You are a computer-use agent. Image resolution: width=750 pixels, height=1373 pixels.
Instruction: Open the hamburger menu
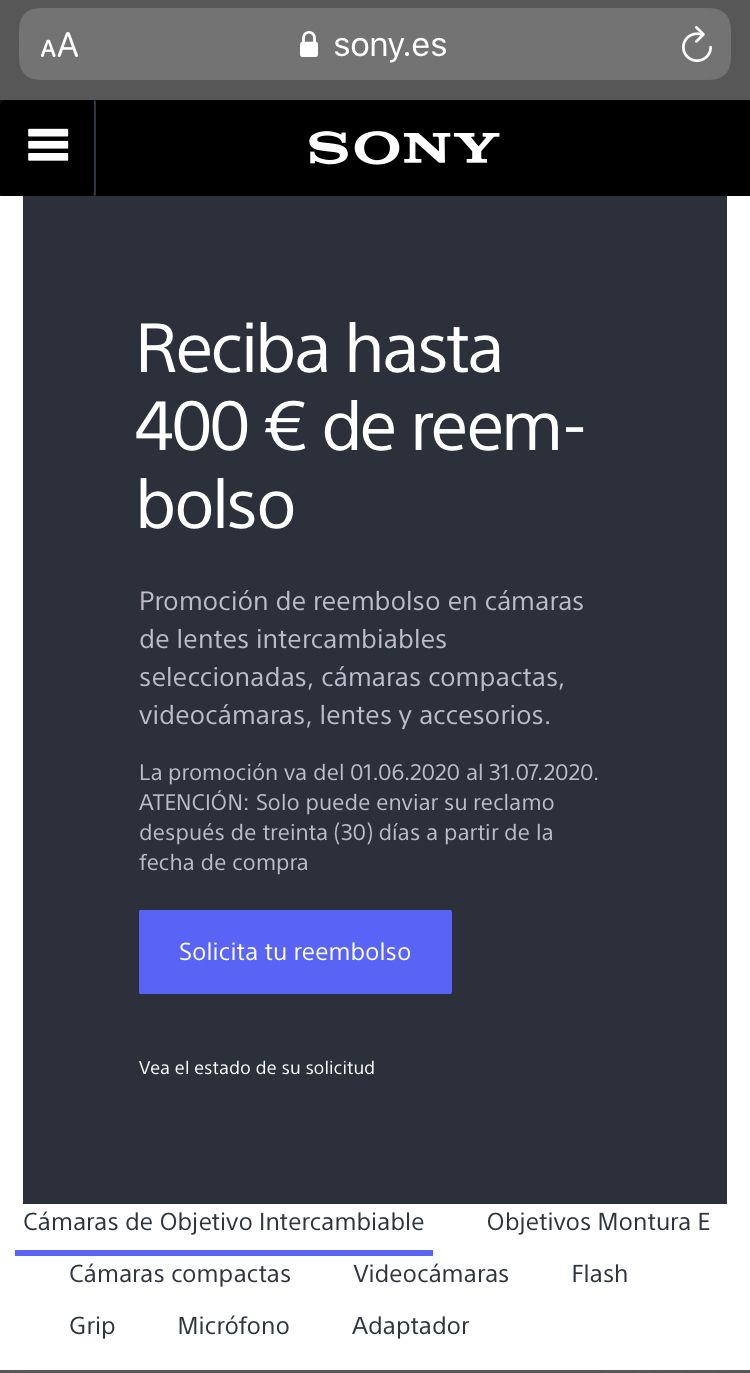tap(48, 147)
